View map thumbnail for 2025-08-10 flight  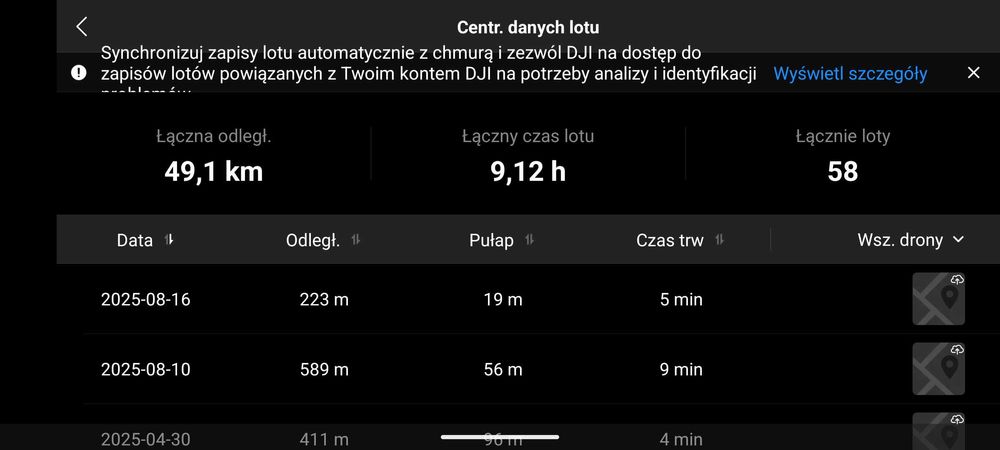pyautogui.click(x=938, y=369)
